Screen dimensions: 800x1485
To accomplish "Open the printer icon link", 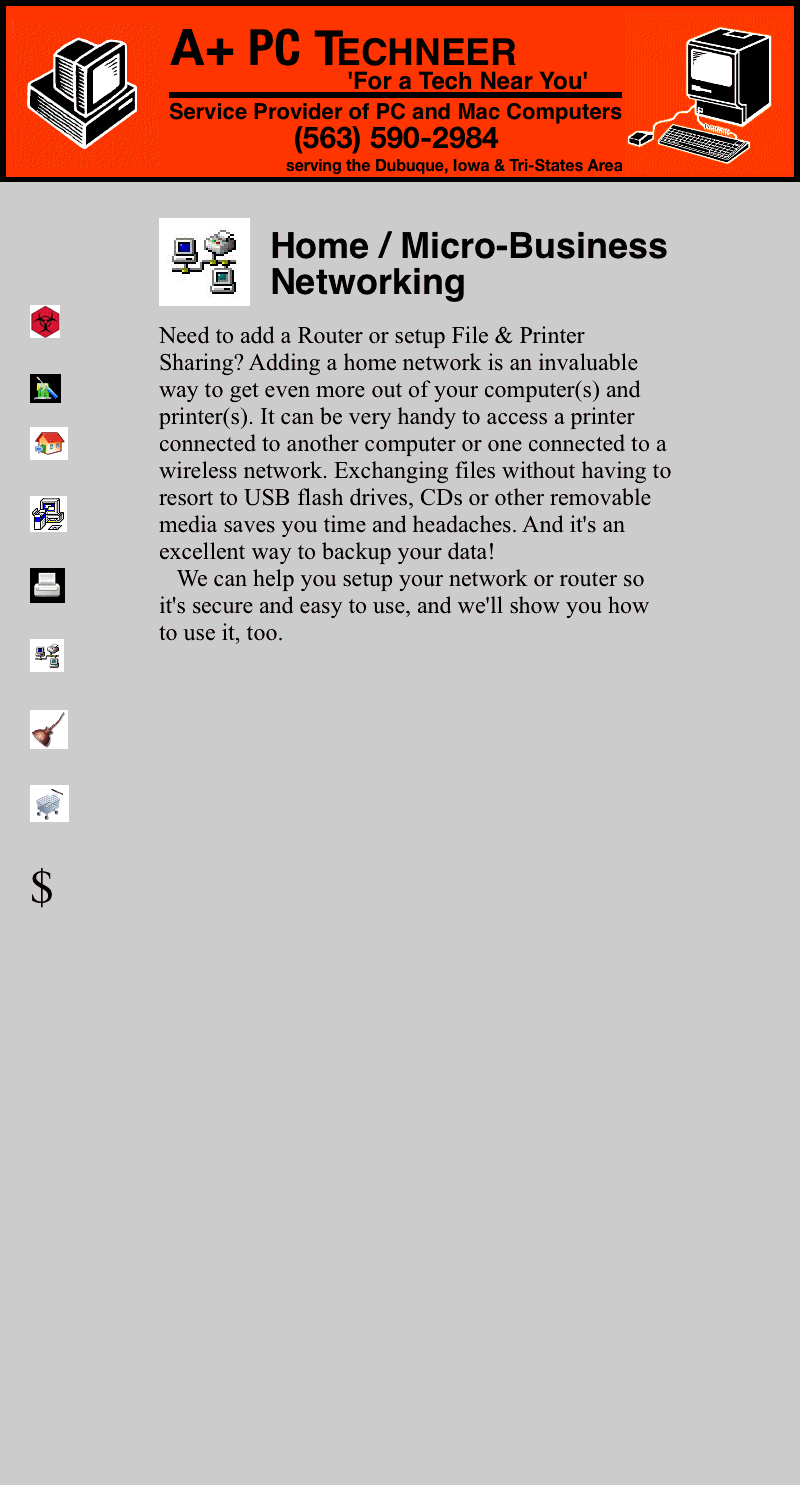I will [x=47, y=585].
